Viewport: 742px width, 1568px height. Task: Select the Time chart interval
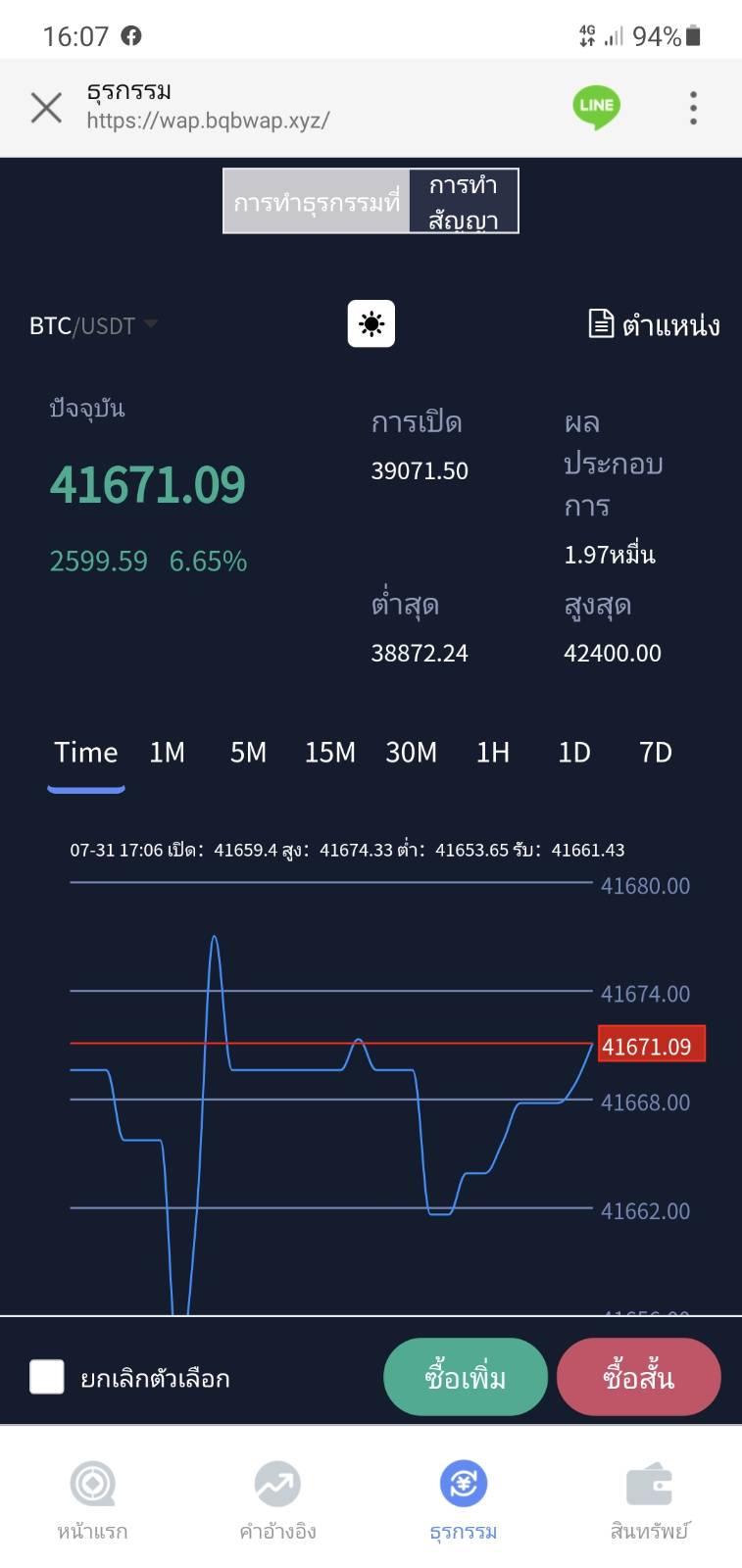(86, 753)
